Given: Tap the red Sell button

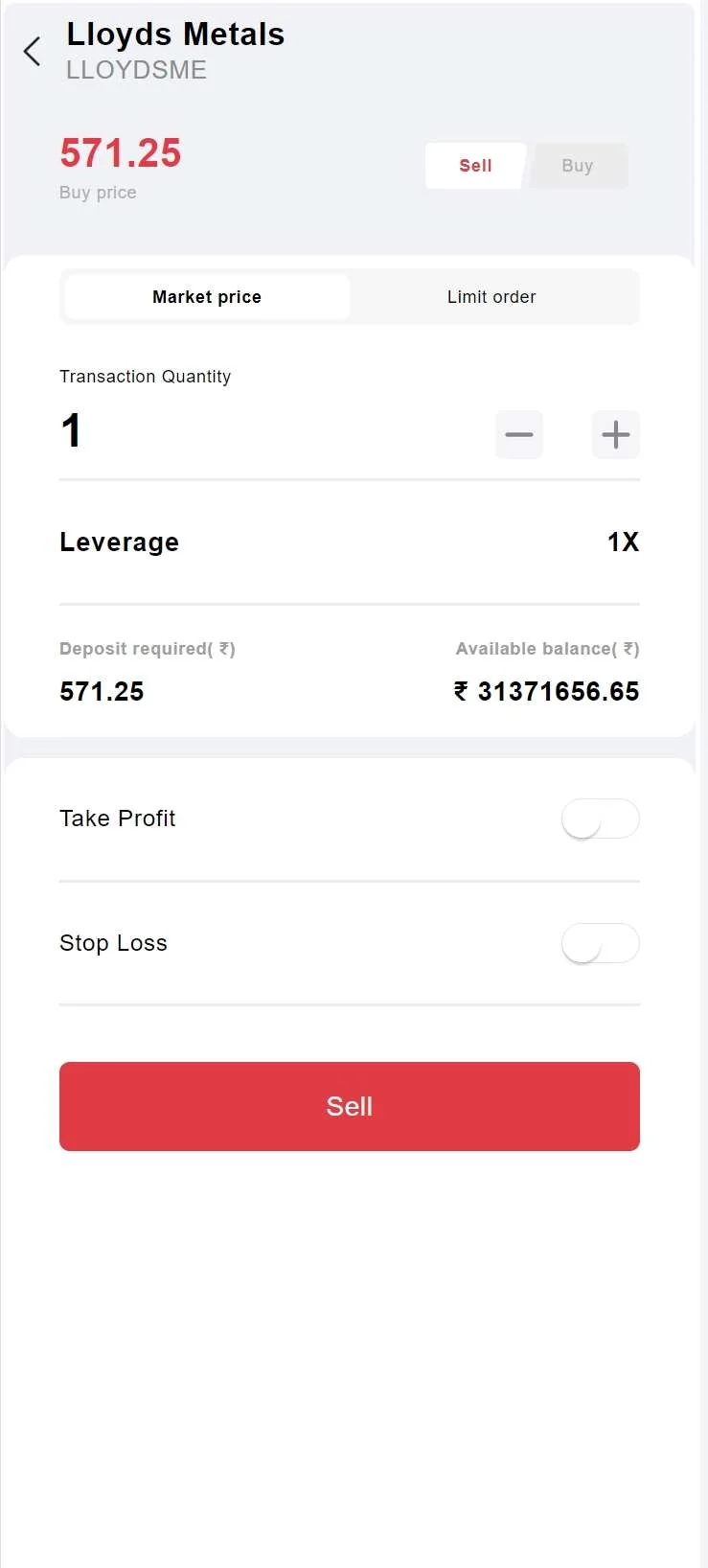Looking at the screenshot, I should 350,1106.
